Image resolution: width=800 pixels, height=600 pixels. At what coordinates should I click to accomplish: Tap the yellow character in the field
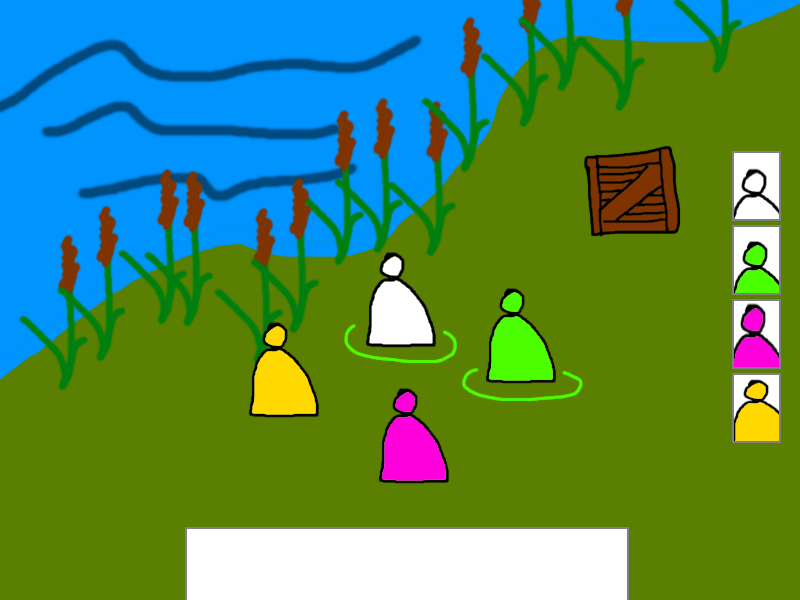282,380
